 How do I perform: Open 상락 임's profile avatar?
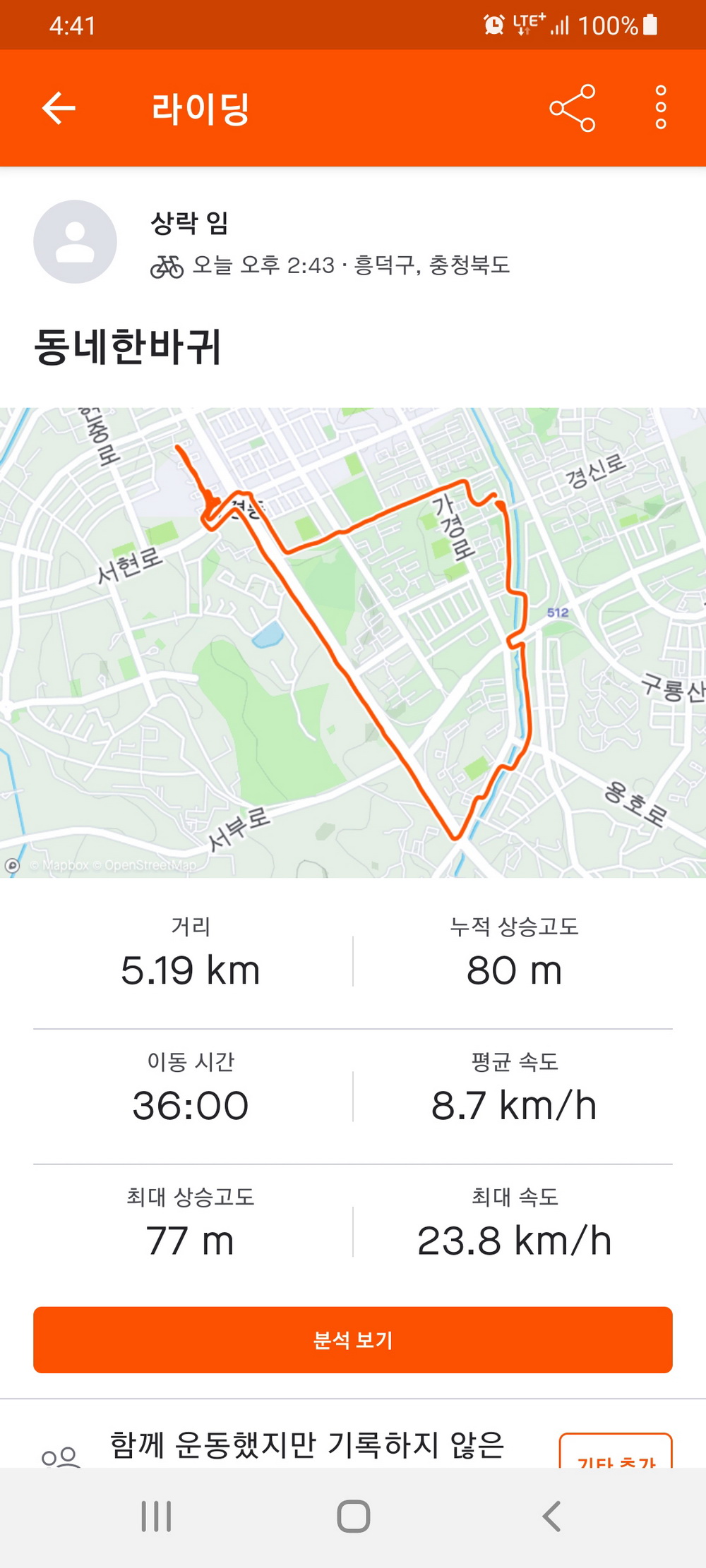click(76, 241)
